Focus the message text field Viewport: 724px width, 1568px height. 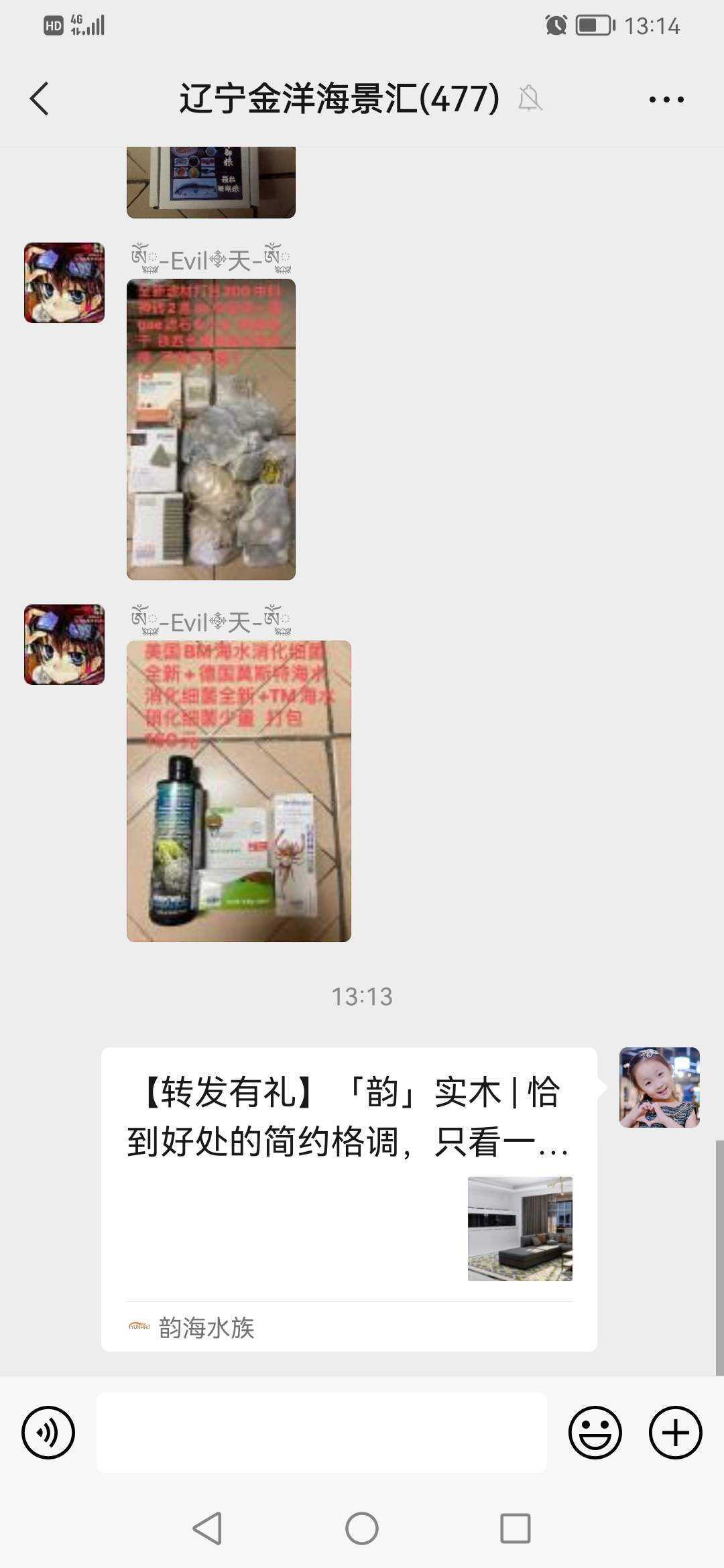322,1433
